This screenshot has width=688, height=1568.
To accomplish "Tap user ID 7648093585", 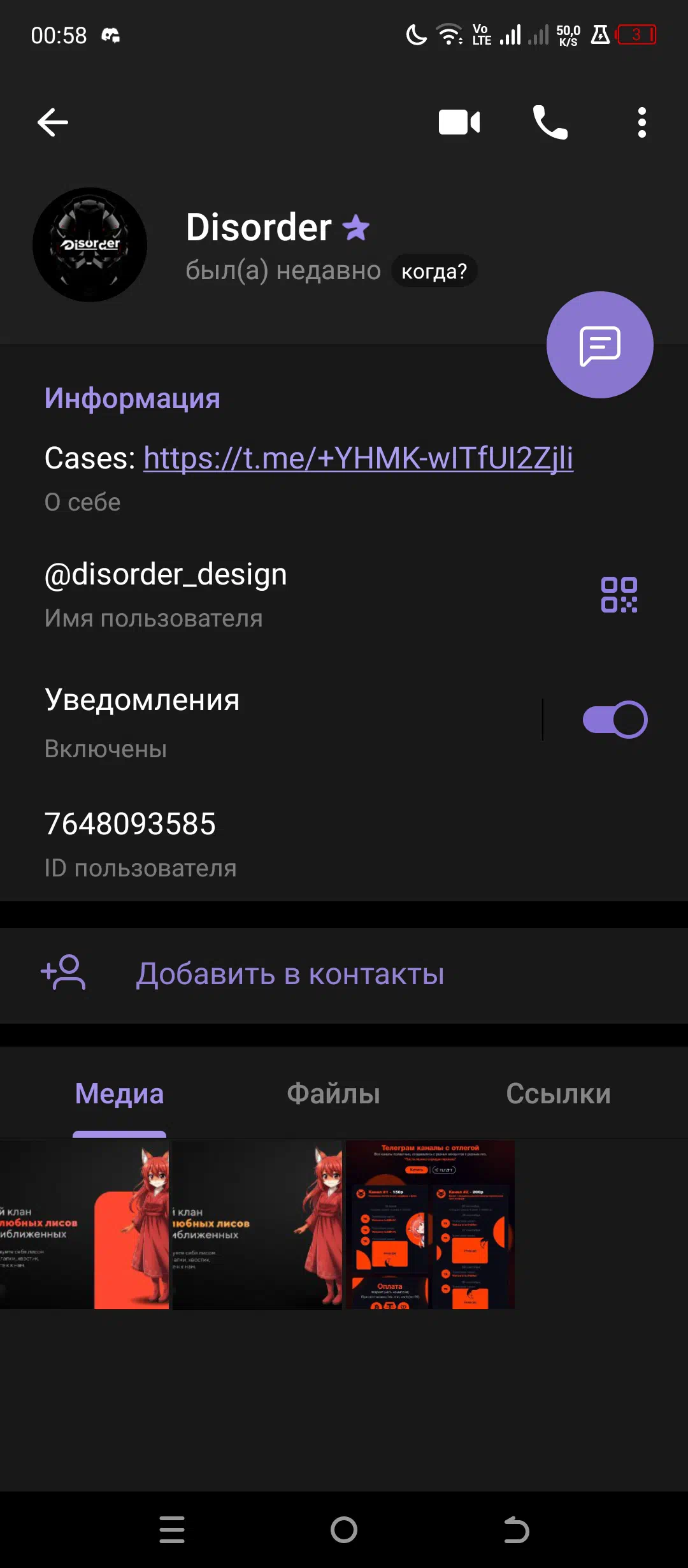I will pos(130,824).
